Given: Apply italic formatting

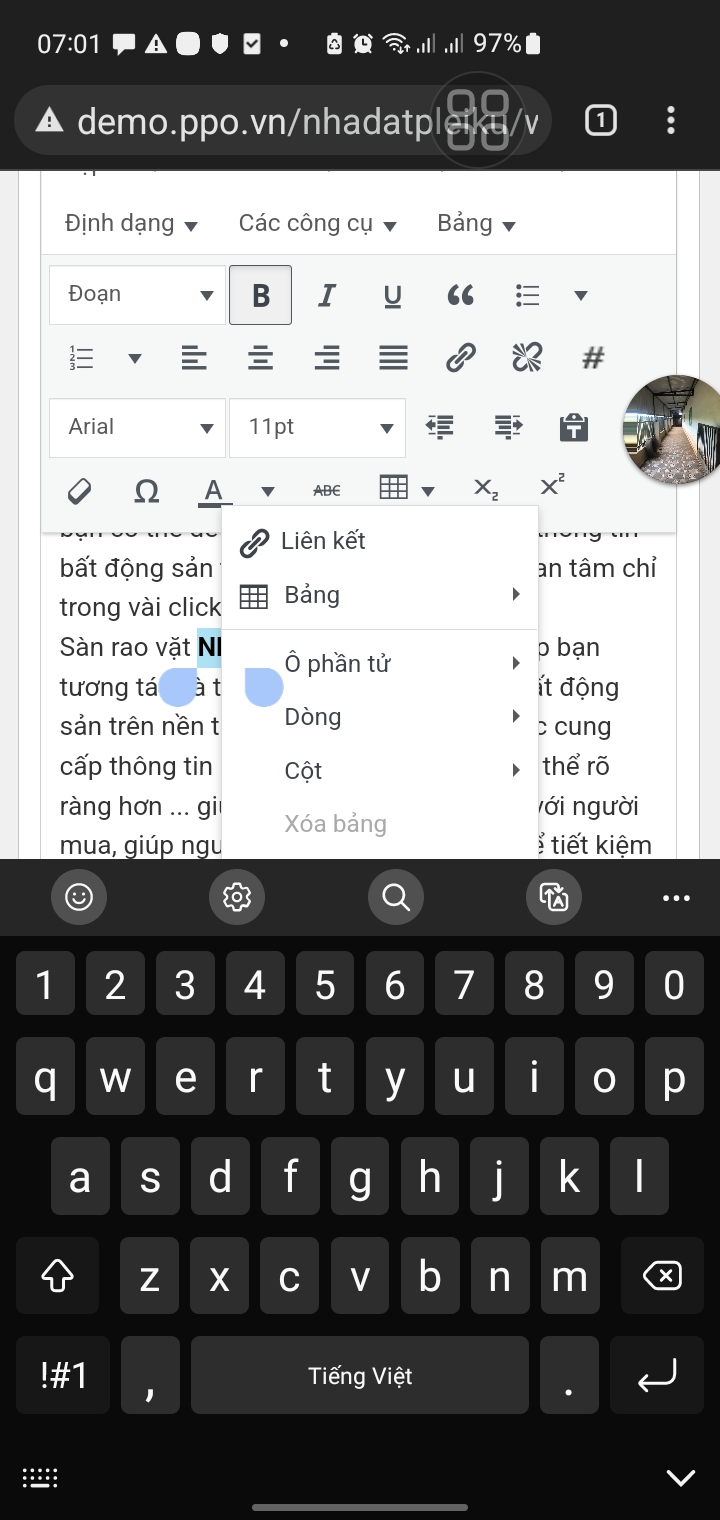Looking at the screenshot, I should pos(326,295).
